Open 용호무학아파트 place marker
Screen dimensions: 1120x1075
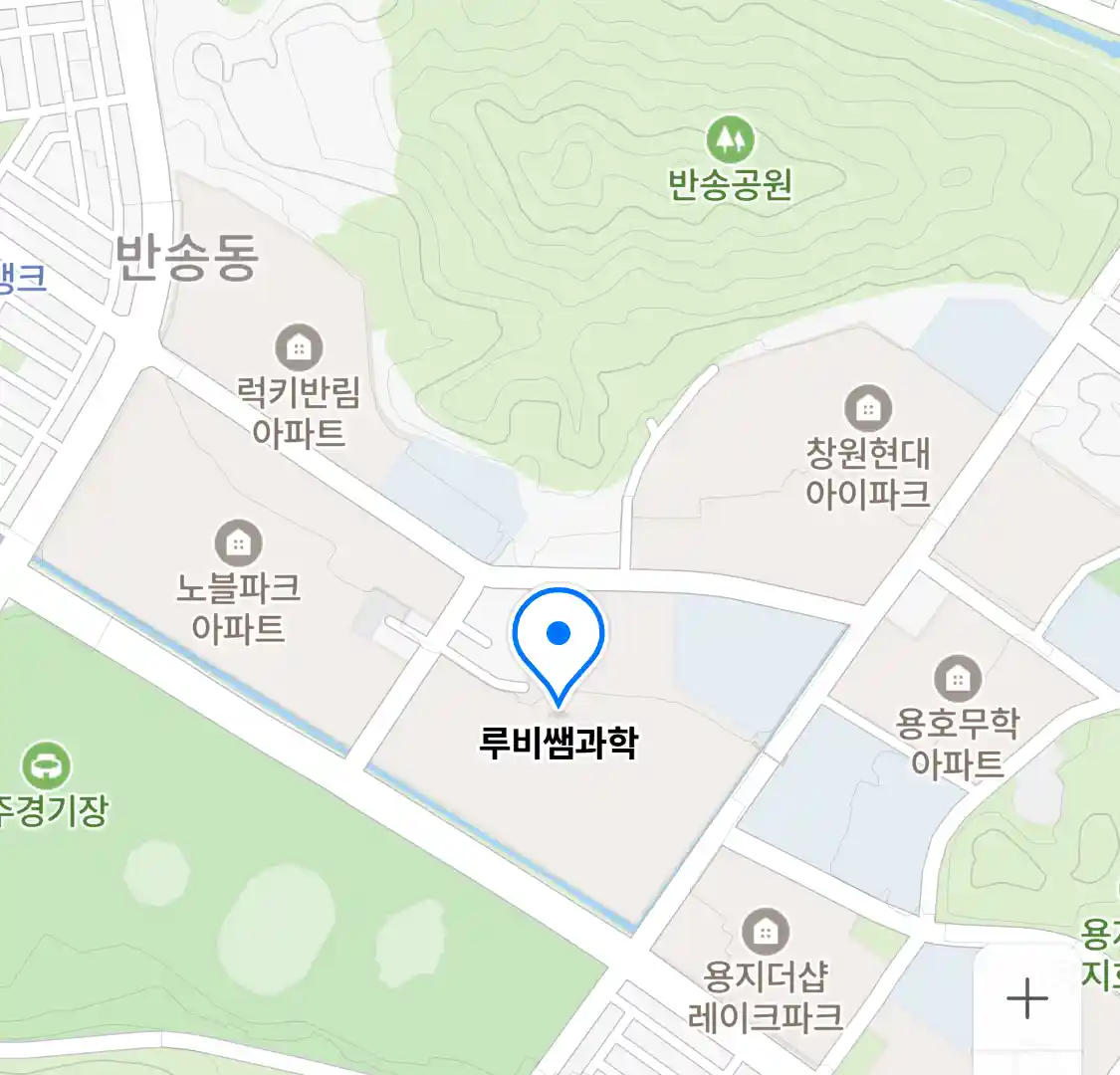957,679
